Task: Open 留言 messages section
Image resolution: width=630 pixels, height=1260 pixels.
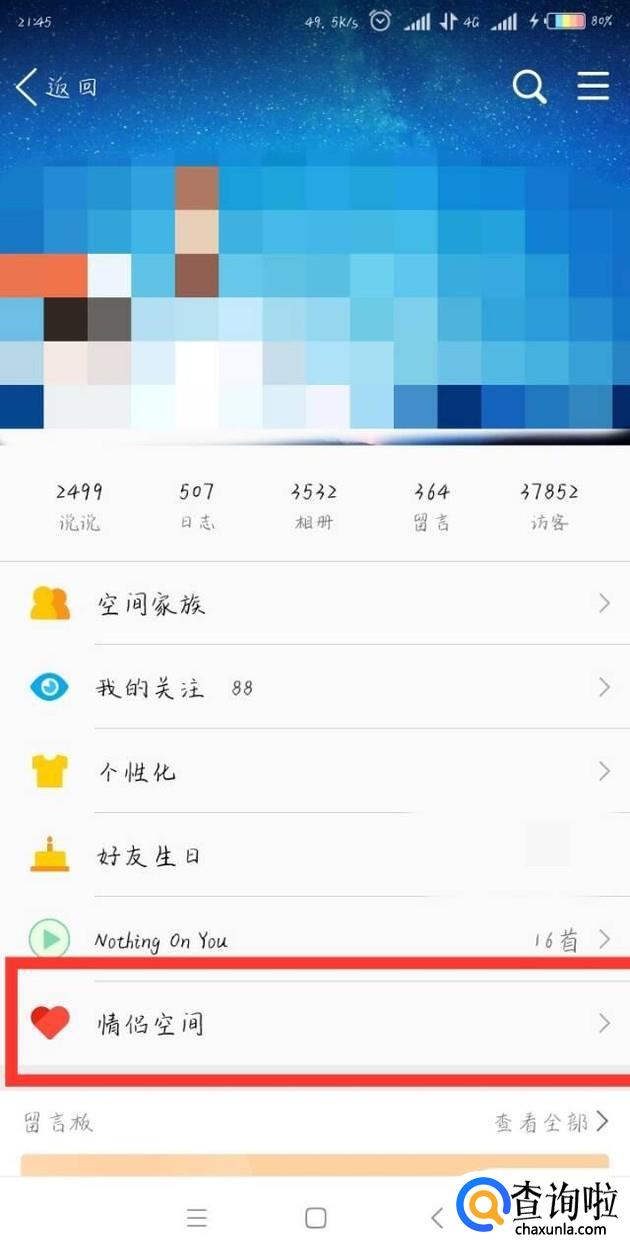Action: (432, 505)
